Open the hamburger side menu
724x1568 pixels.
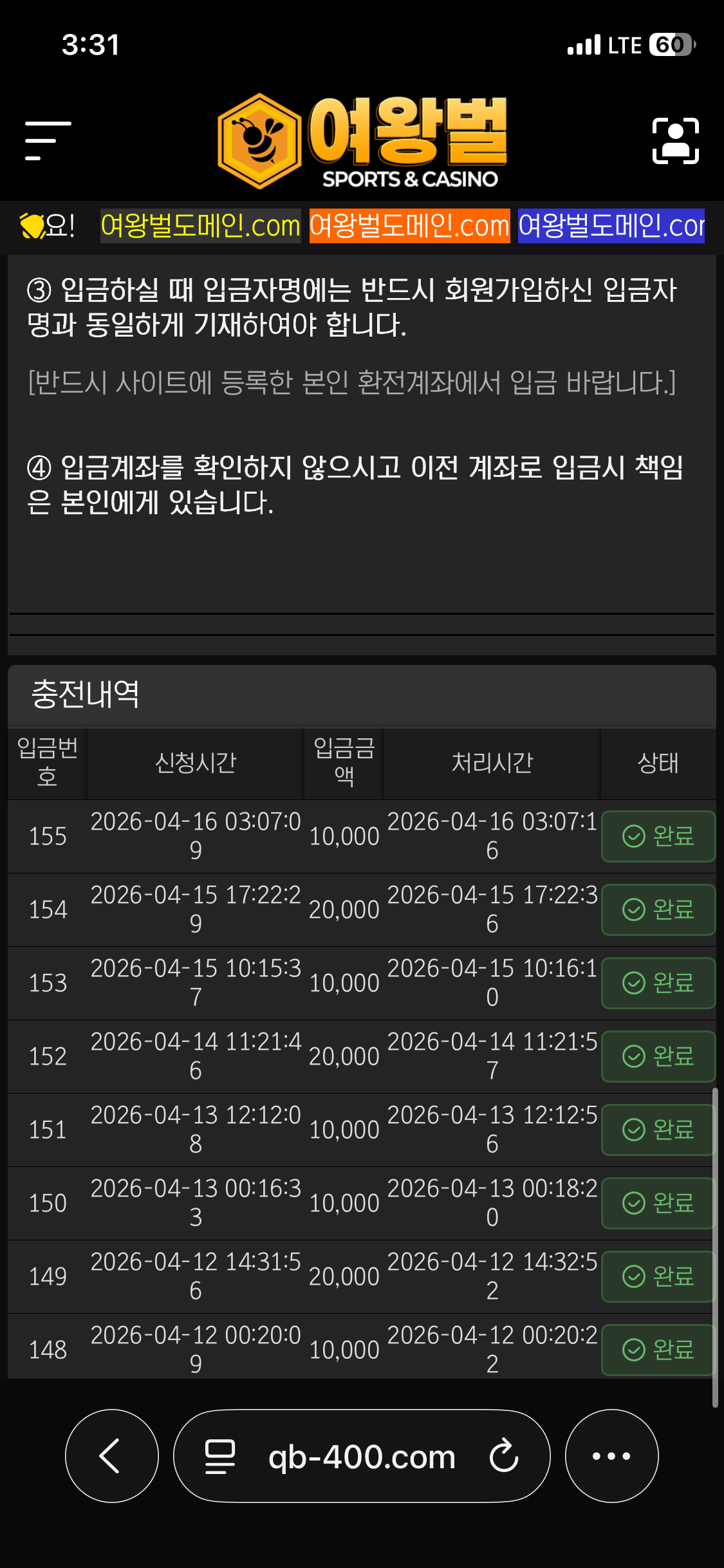tap(48, 140)
